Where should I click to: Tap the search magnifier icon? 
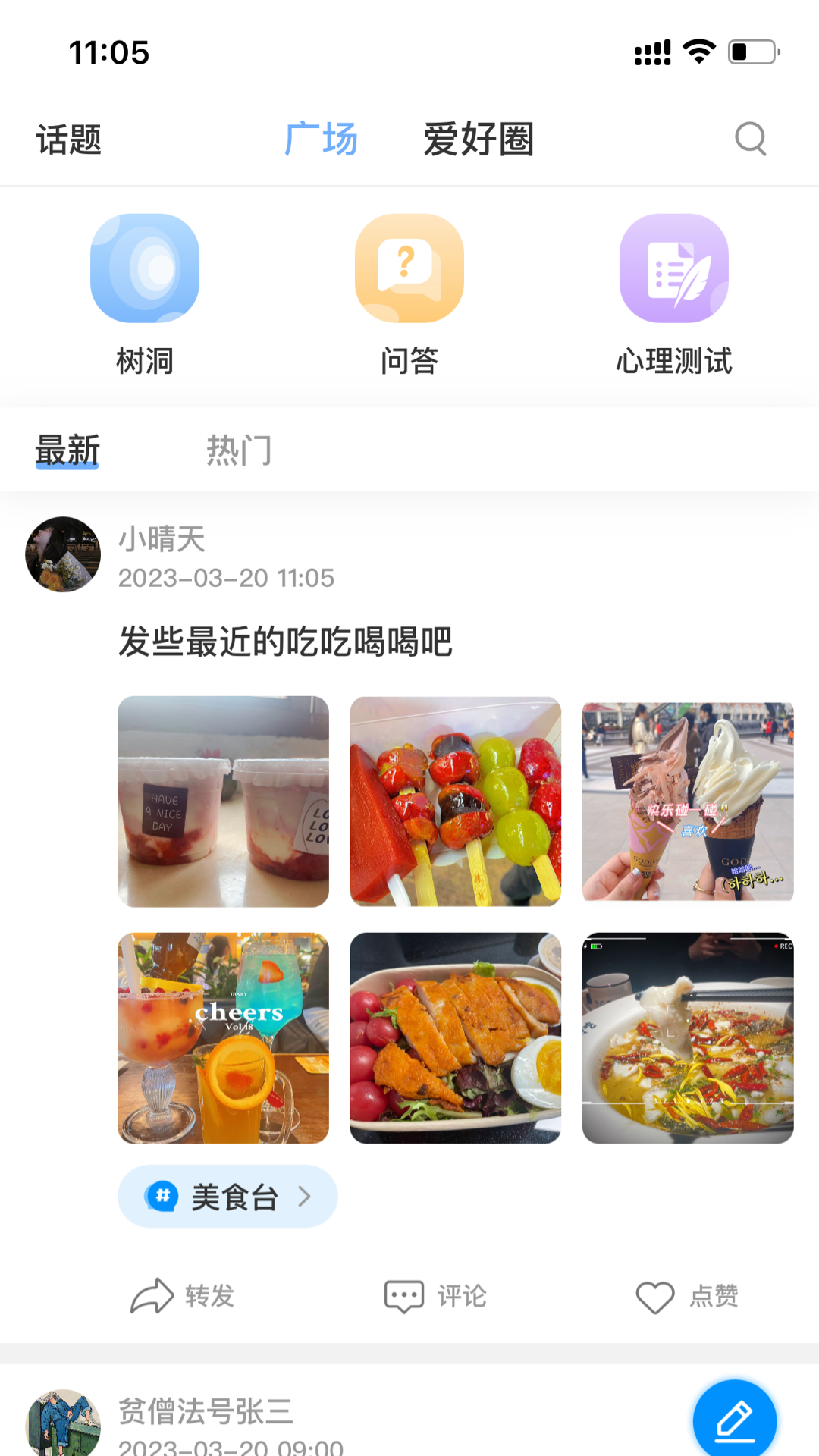750,139
